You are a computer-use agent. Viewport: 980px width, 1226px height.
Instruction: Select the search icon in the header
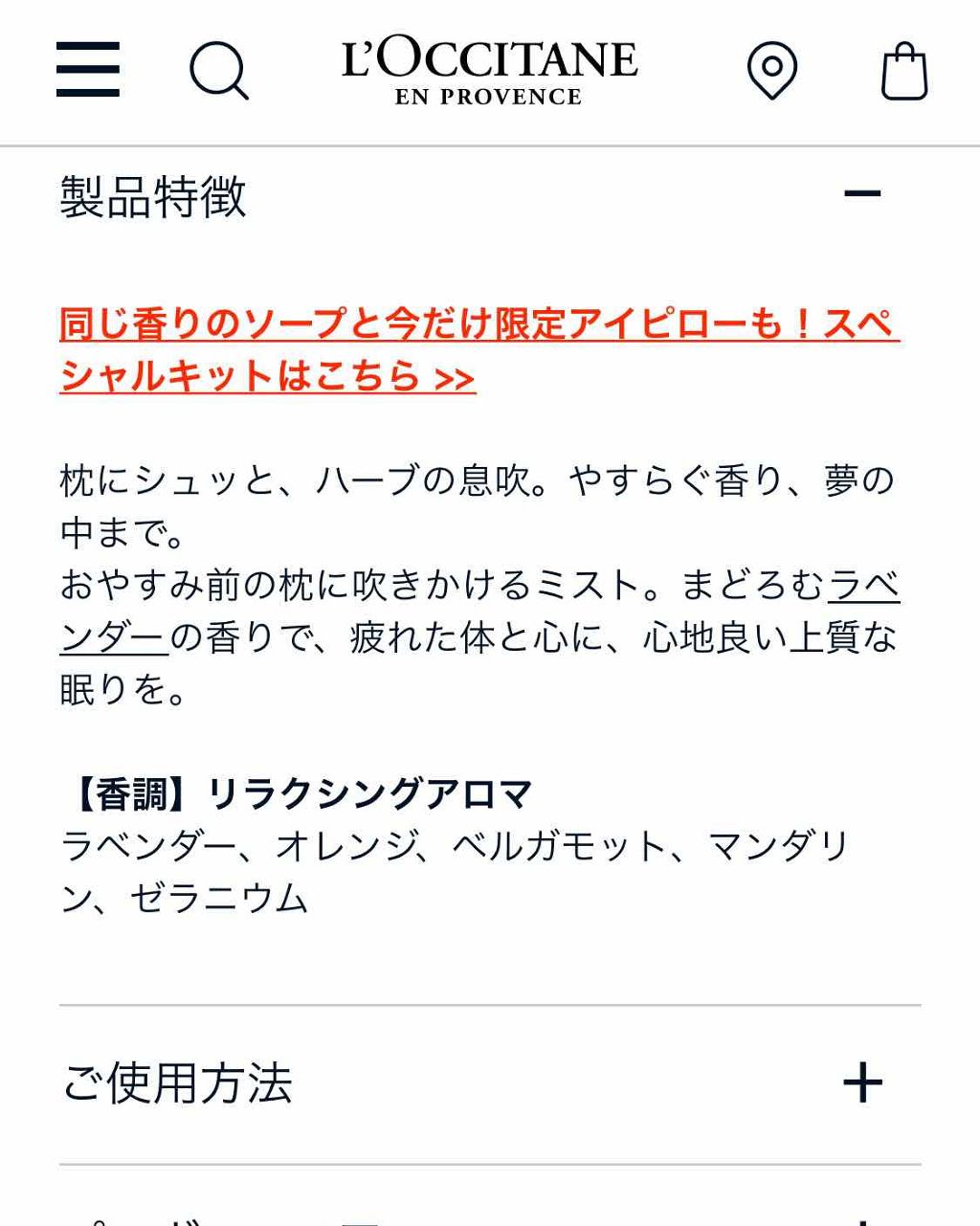[x=218, y=72]
